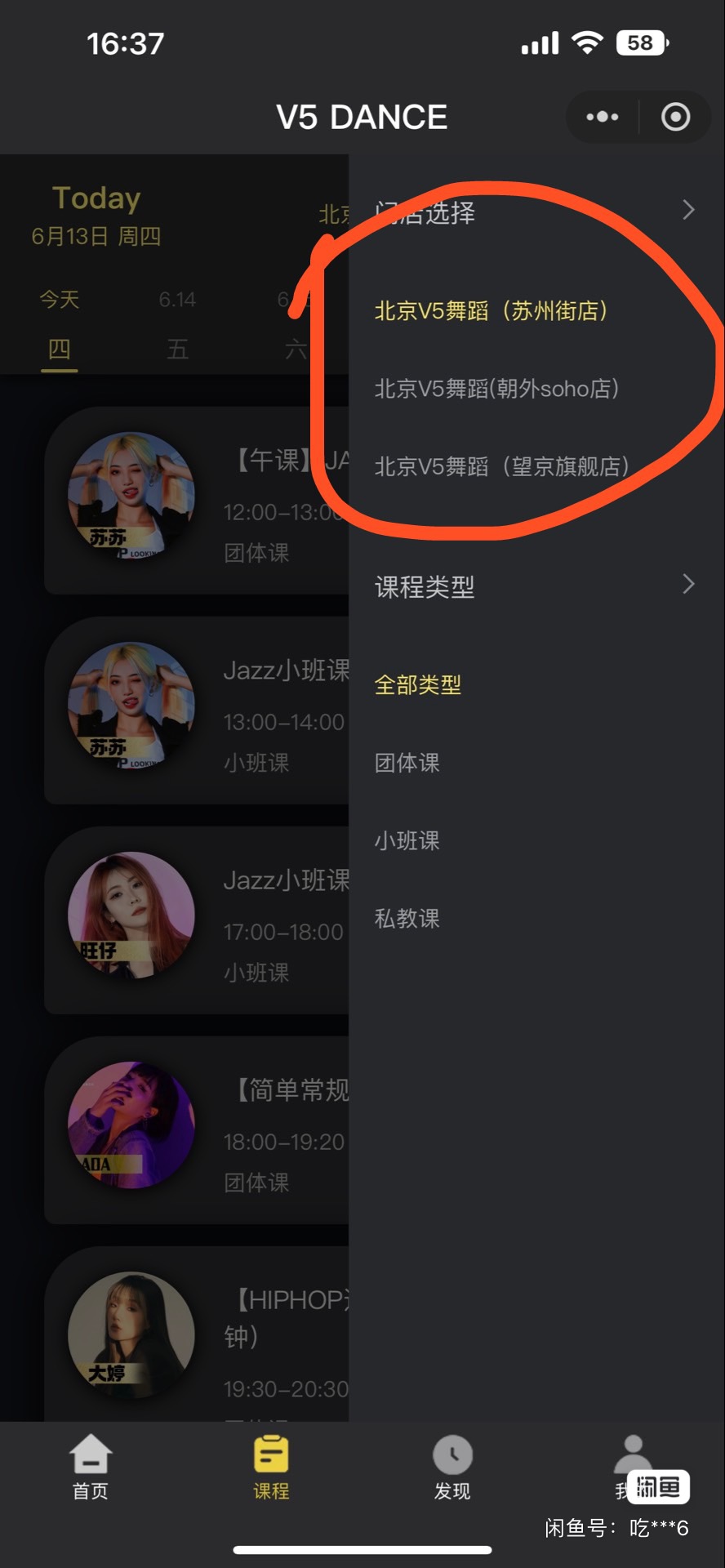The width and height of the screenshot is (725, 1568).
Task: Filter courses by 私教课 private lessons
Action: [x=408, y=918]
